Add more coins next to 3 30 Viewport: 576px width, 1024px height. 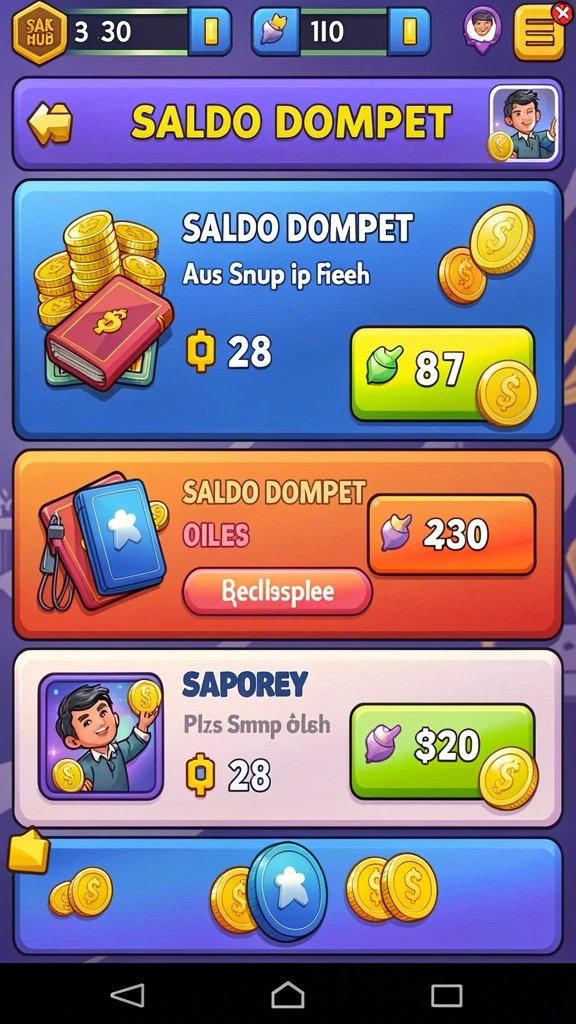[x=210, y=31]
